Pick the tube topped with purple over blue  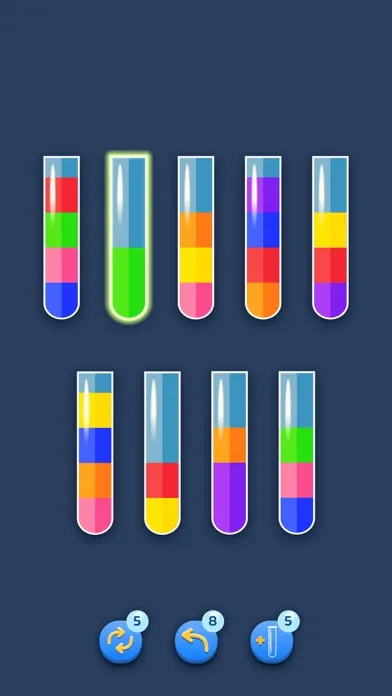click(x=263, y=237)
